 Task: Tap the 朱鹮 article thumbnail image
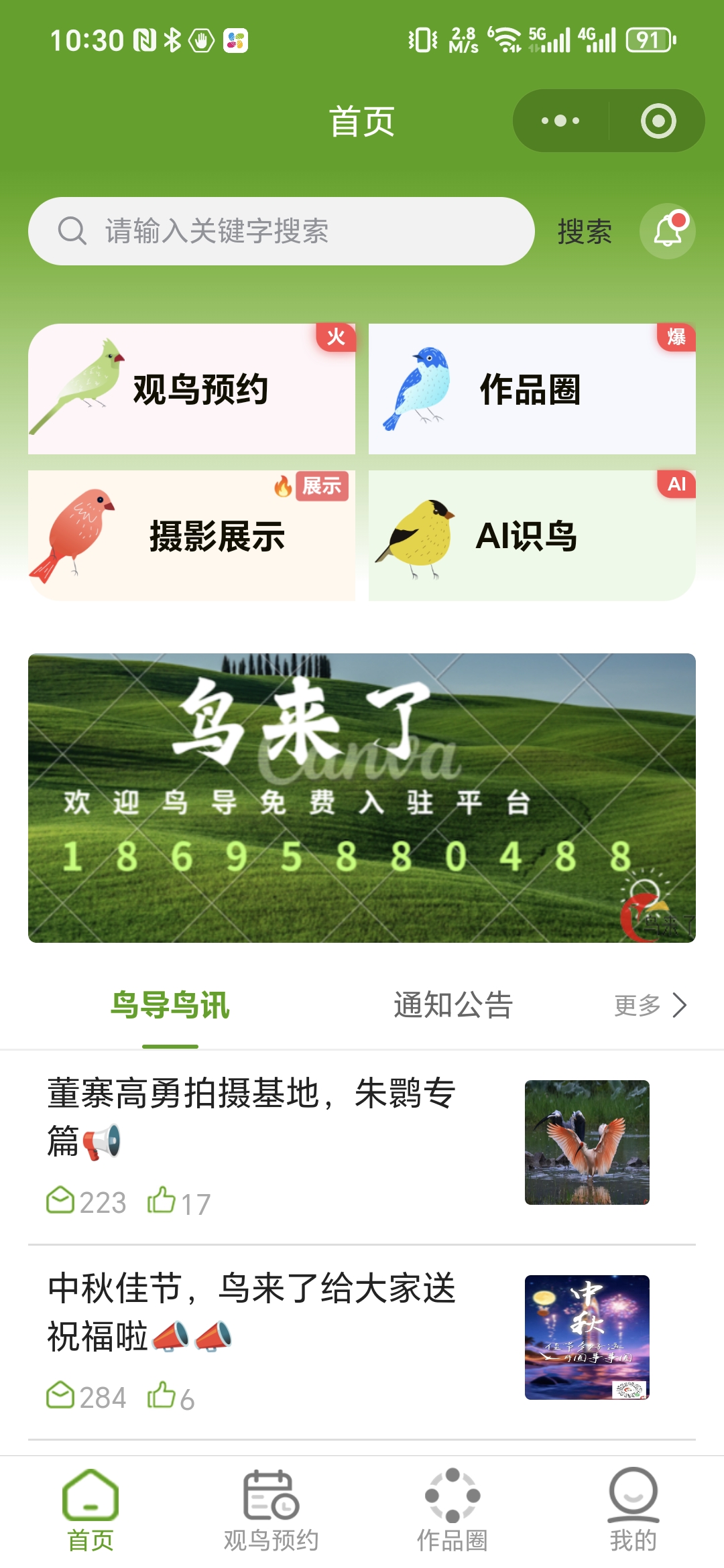(x=585, y=1140)
